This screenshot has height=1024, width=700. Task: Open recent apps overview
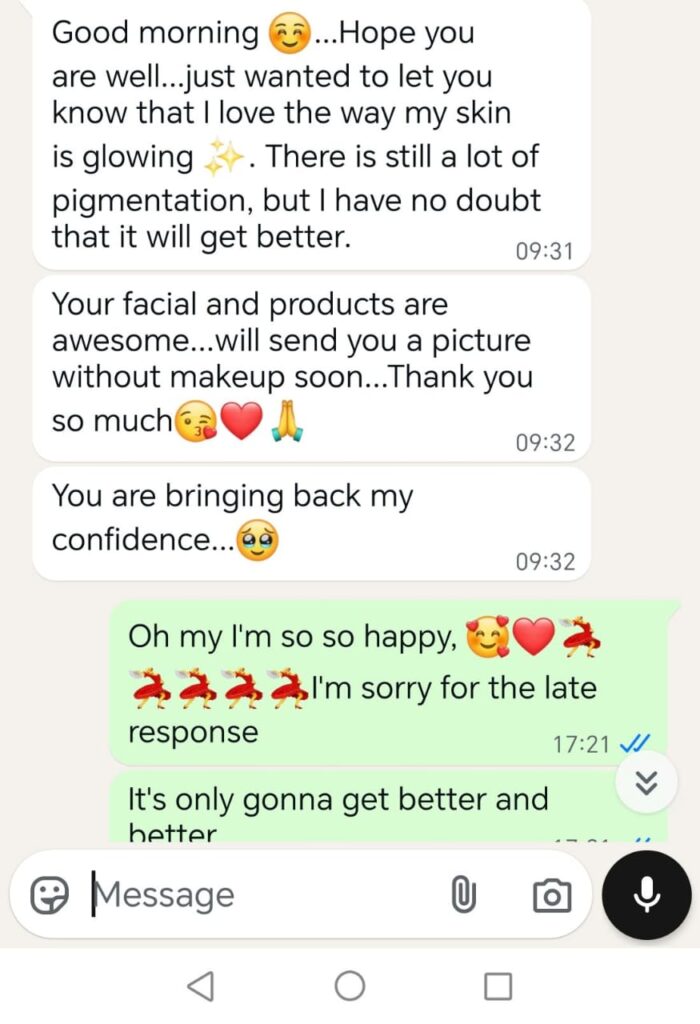click(497, 987)
